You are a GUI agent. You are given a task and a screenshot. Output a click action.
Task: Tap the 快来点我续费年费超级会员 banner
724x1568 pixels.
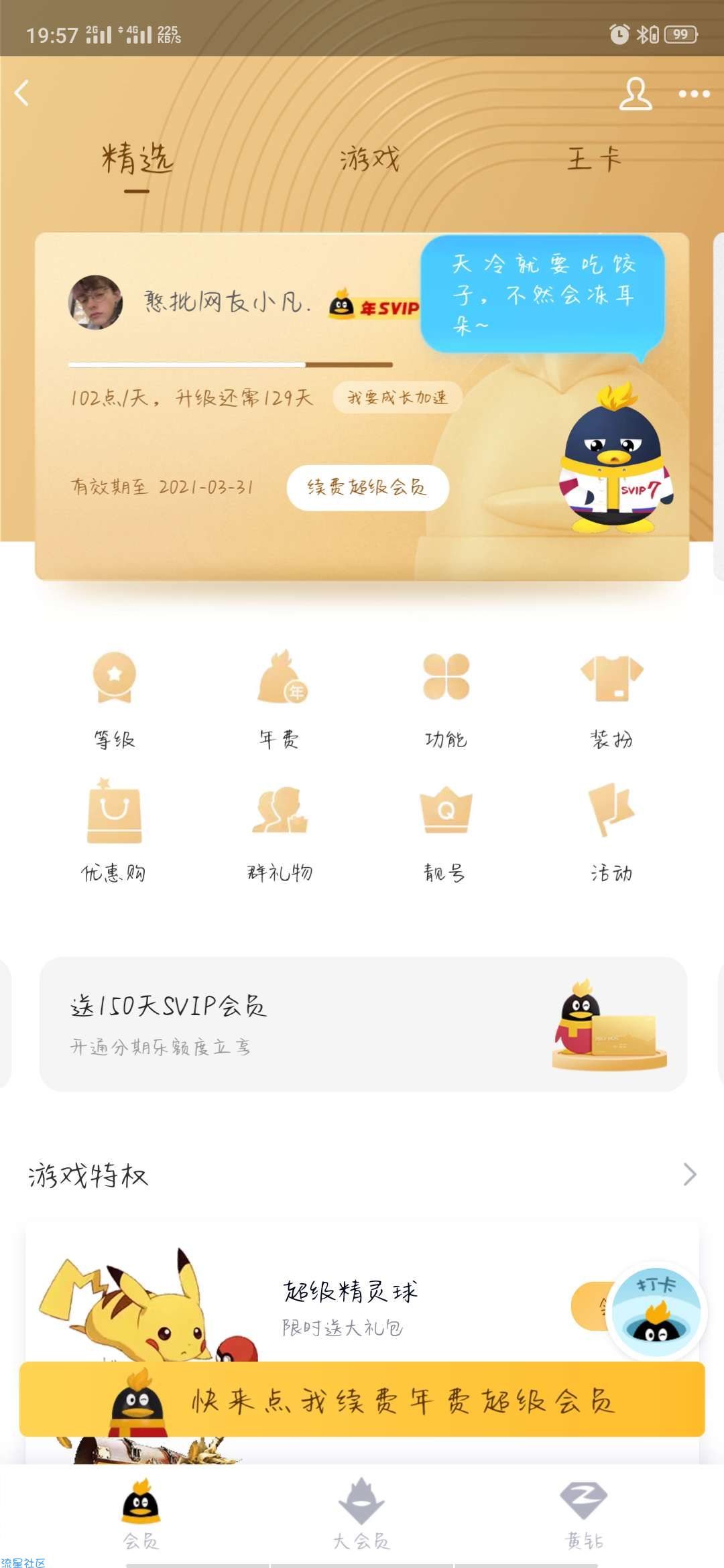tap(362, 1399)
